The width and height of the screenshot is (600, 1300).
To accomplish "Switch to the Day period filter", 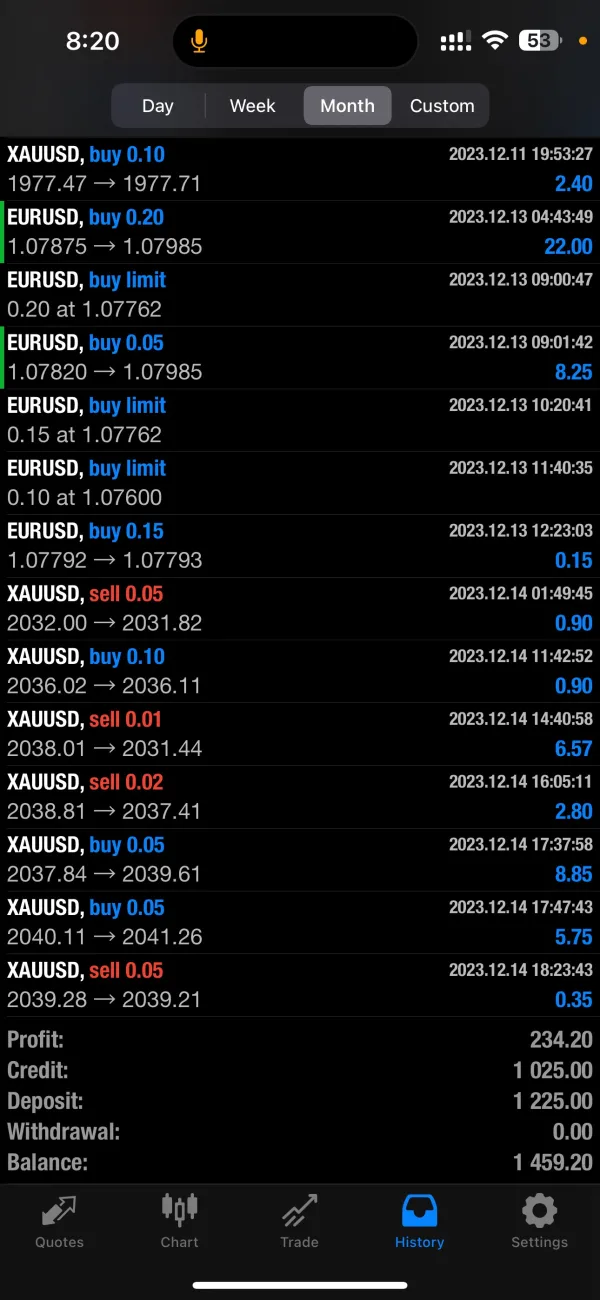I will point(158,106).
